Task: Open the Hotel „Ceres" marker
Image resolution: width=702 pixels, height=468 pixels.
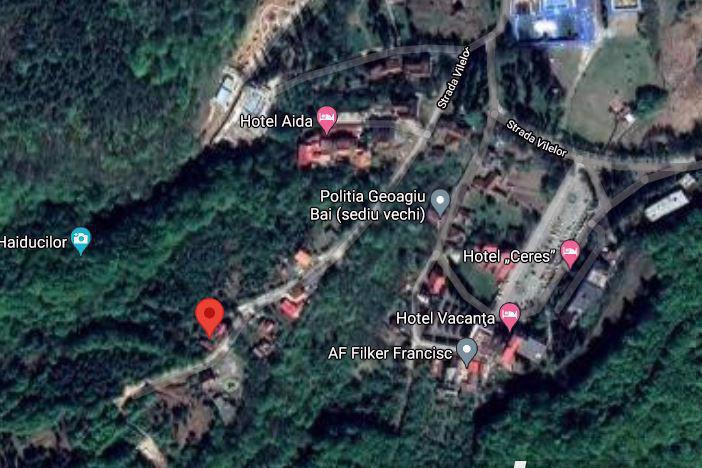Action: pyautogui.click(x=570, y=254)
